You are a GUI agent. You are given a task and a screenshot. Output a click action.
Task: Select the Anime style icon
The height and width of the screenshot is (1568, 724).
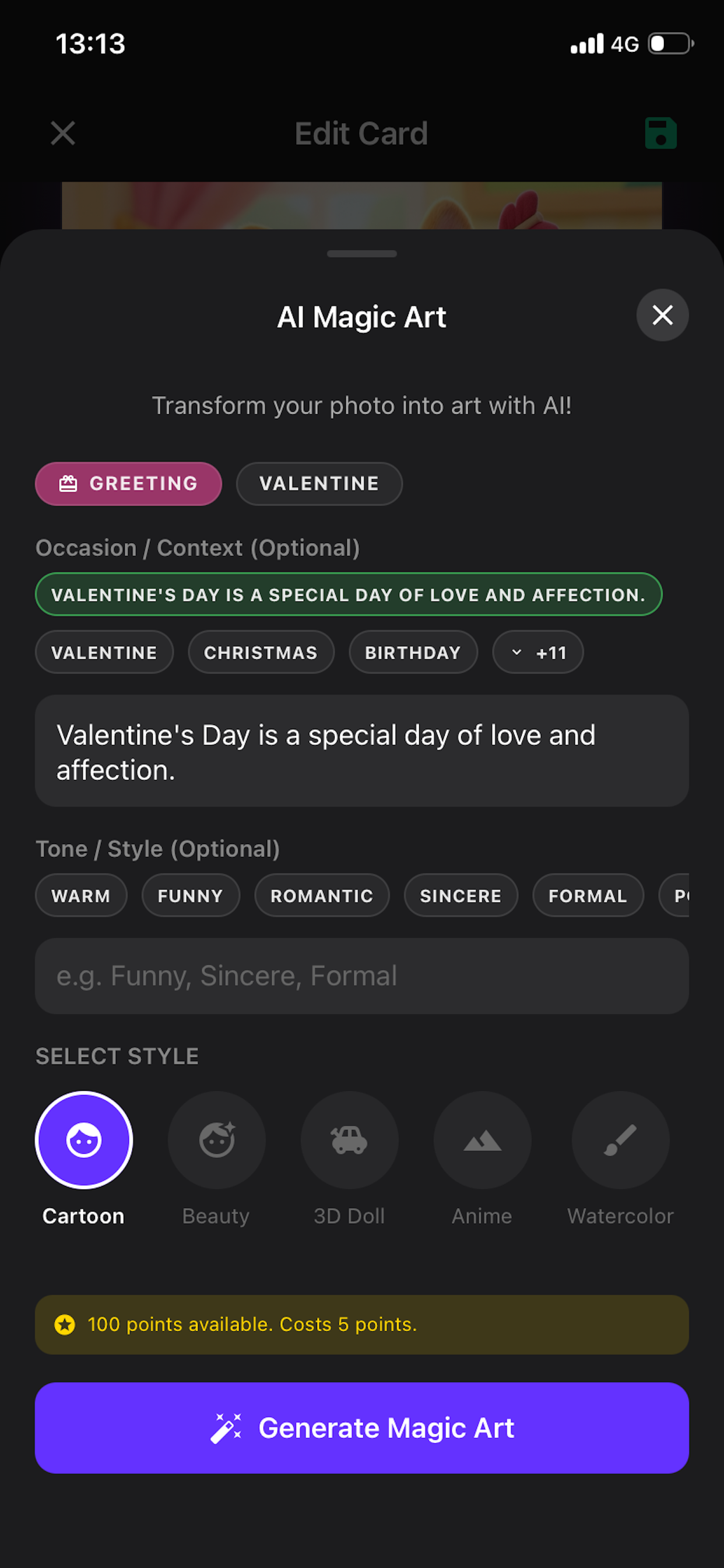(482, 1140)
